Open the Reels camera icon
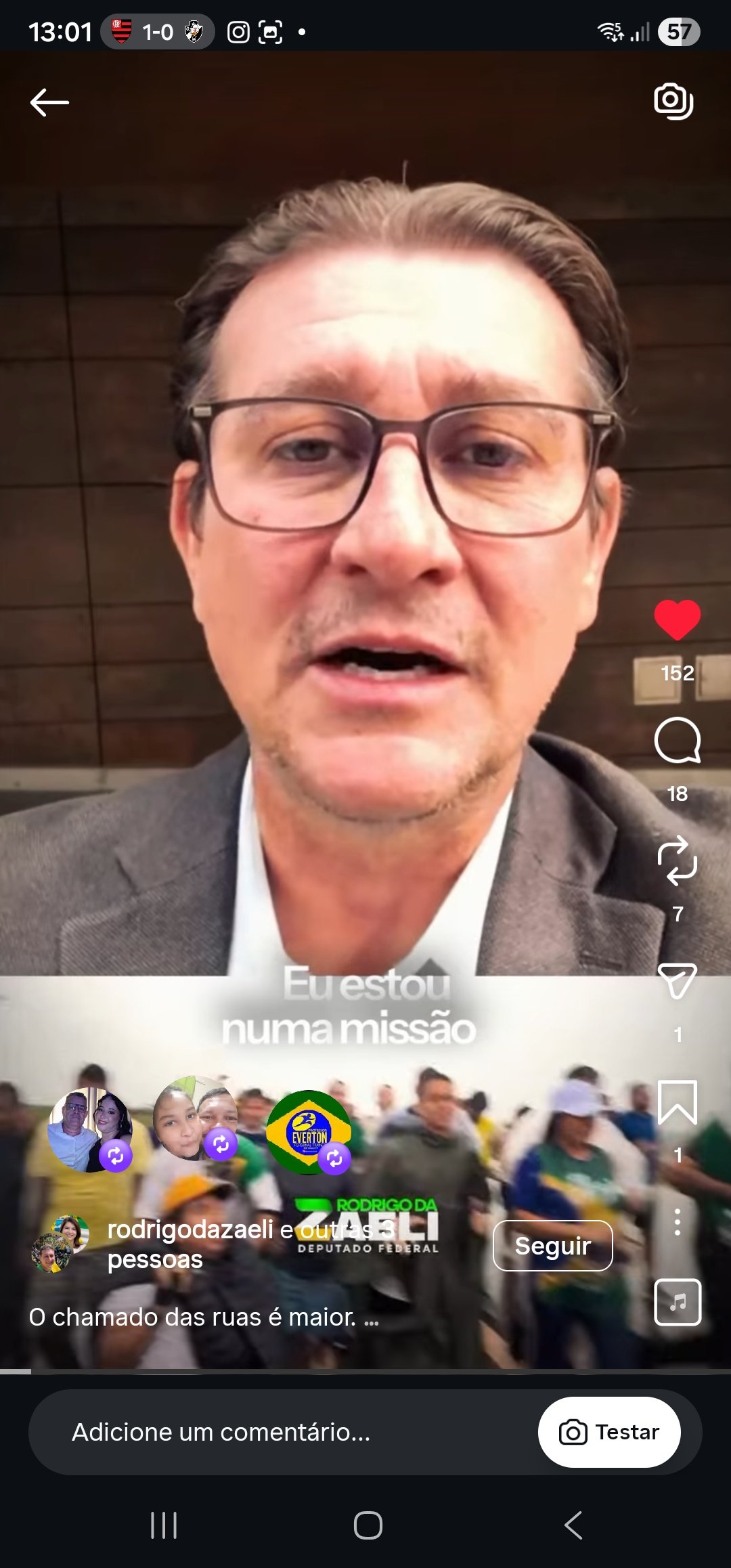 [673, 102]
